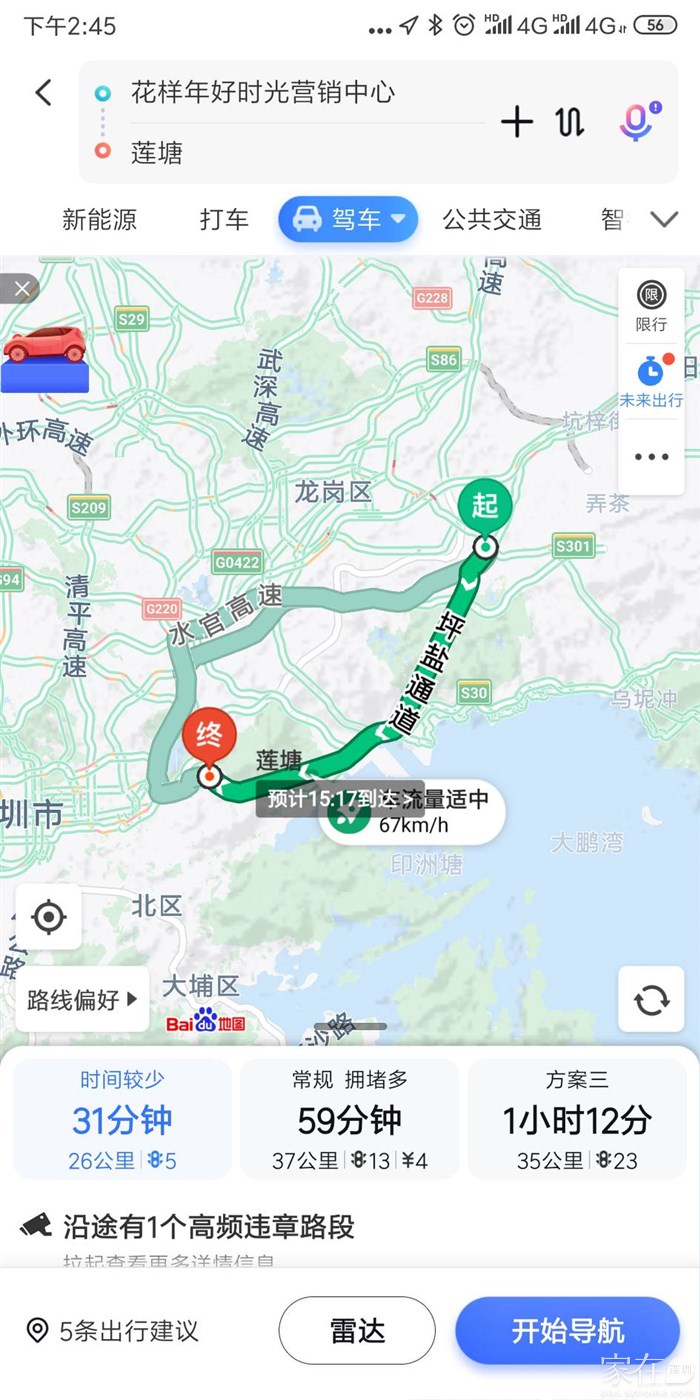The image size is (700, 1400).
Task: Edit the starting point 花样年好时光营销中心
Action: [x=262, y=93]
